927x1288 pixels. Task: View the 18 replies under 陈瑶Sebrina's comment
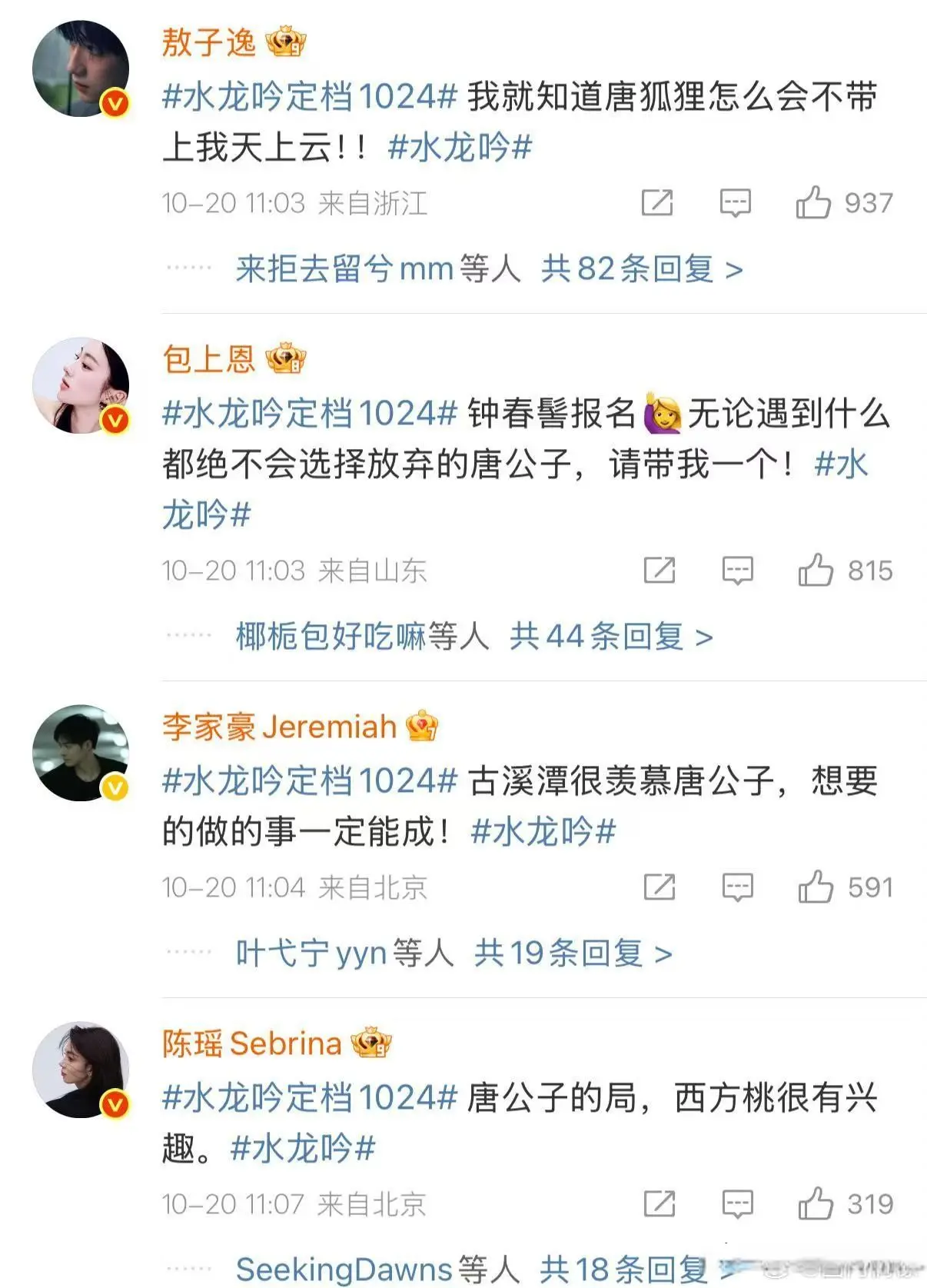coord(623,1270)
